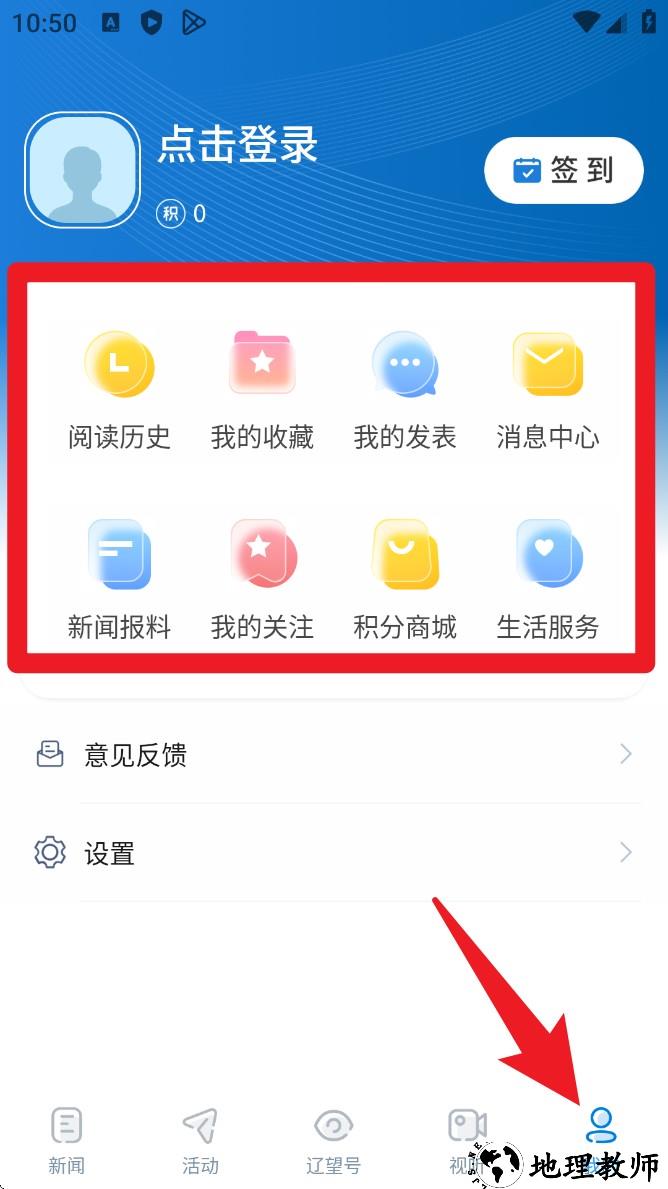This screenshot has width=668, height=1189.
Task: Open 新闻报料 news tip-off
Action: click(119, 580)
